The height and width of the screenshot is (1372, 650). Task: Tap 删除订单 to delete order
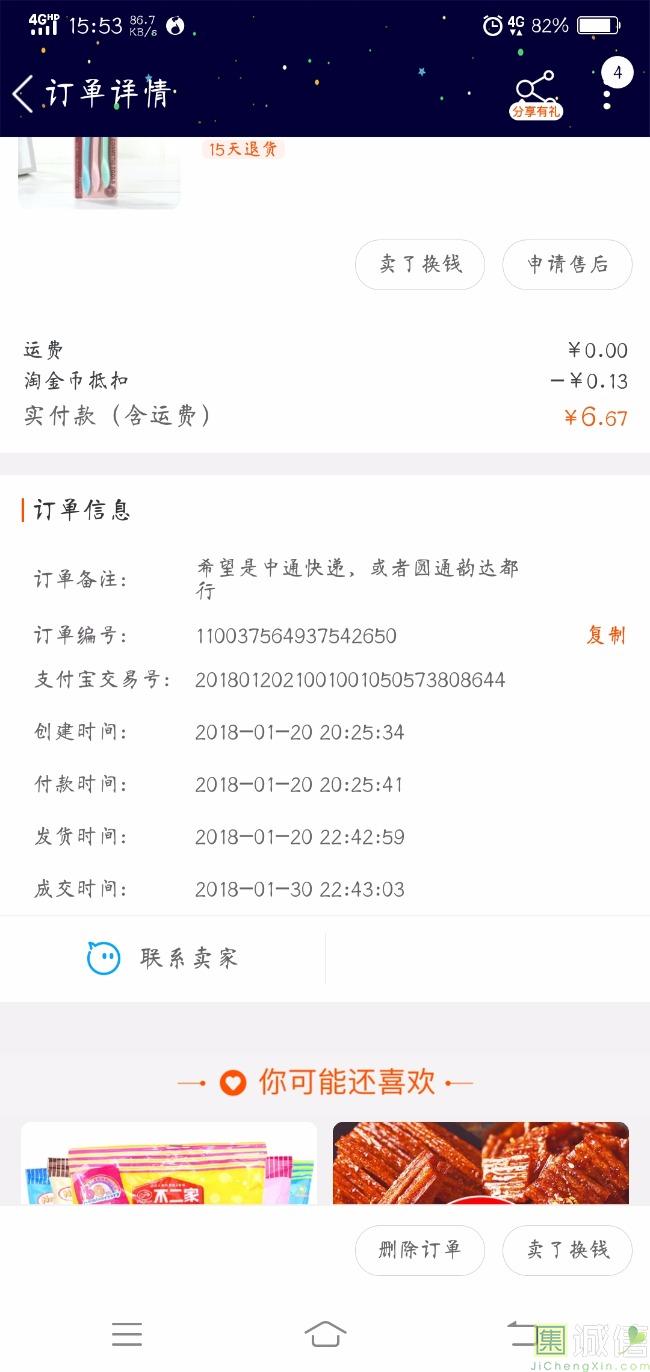(x=420, y=1250)
